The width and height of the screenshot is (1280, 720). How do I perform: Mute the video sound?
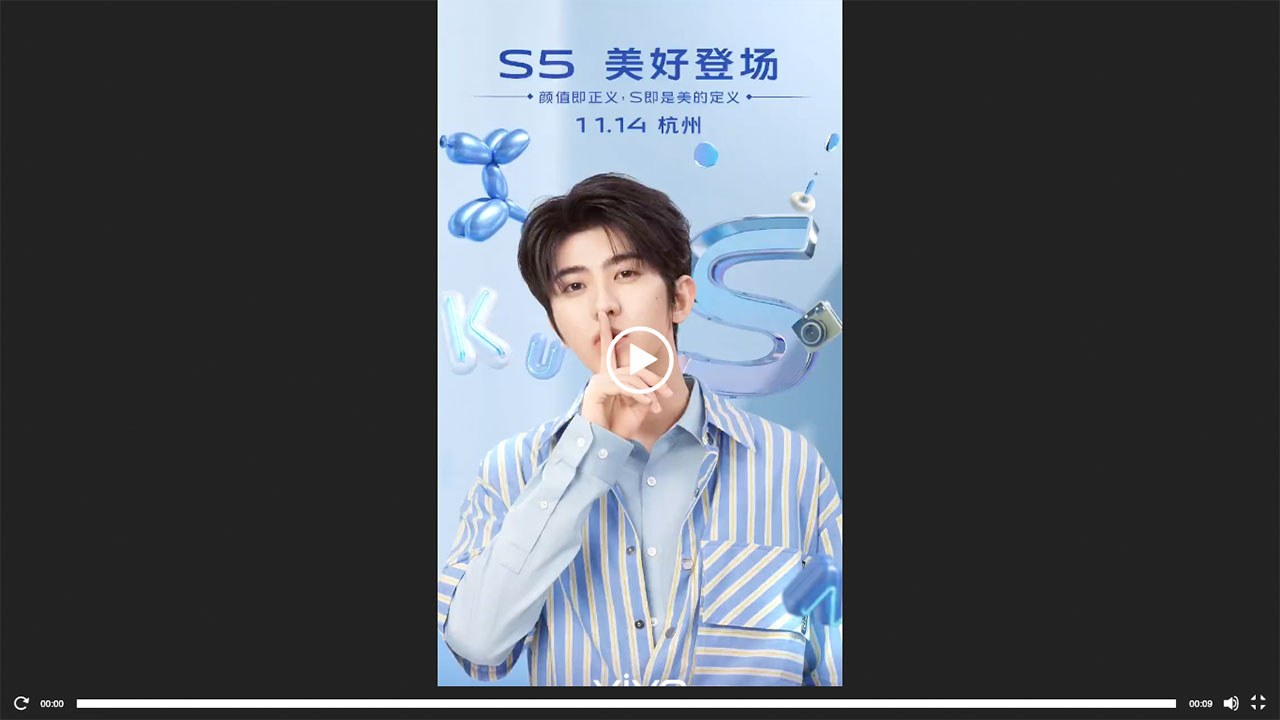1231,703
